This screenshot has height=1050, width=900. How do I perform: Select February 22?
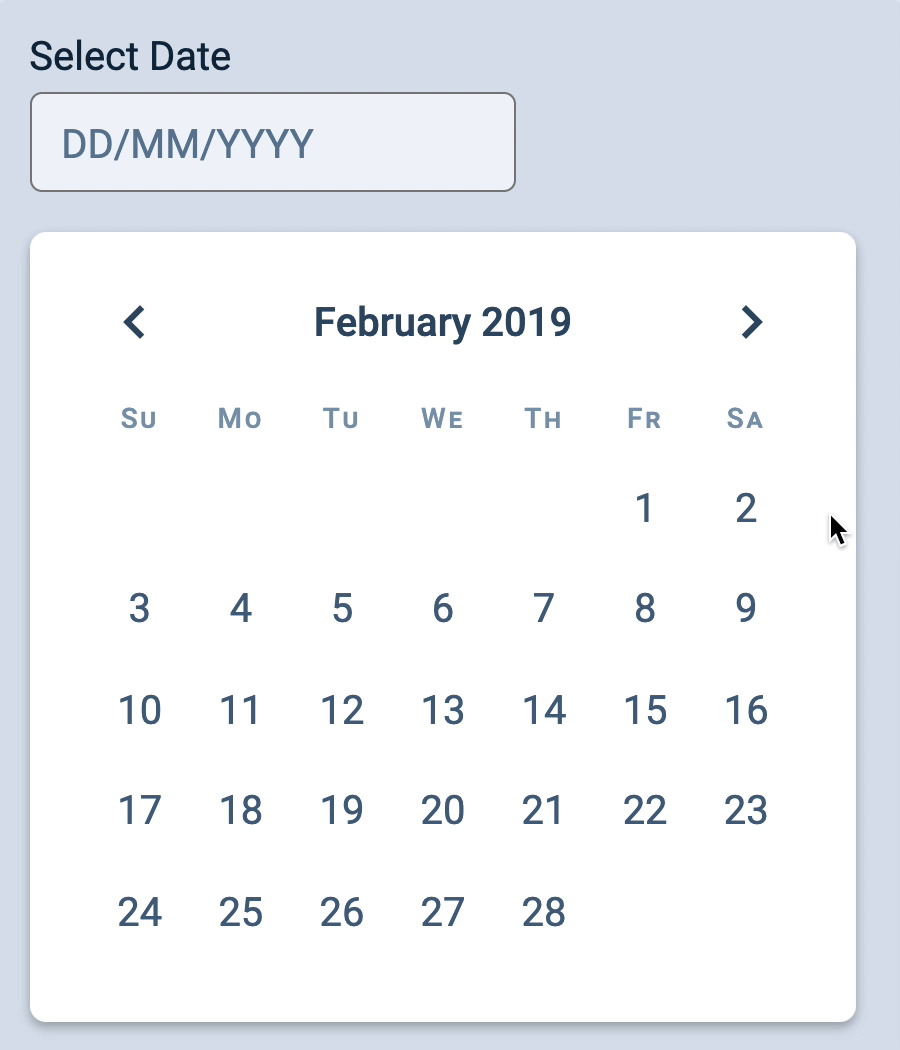point(645,810)
